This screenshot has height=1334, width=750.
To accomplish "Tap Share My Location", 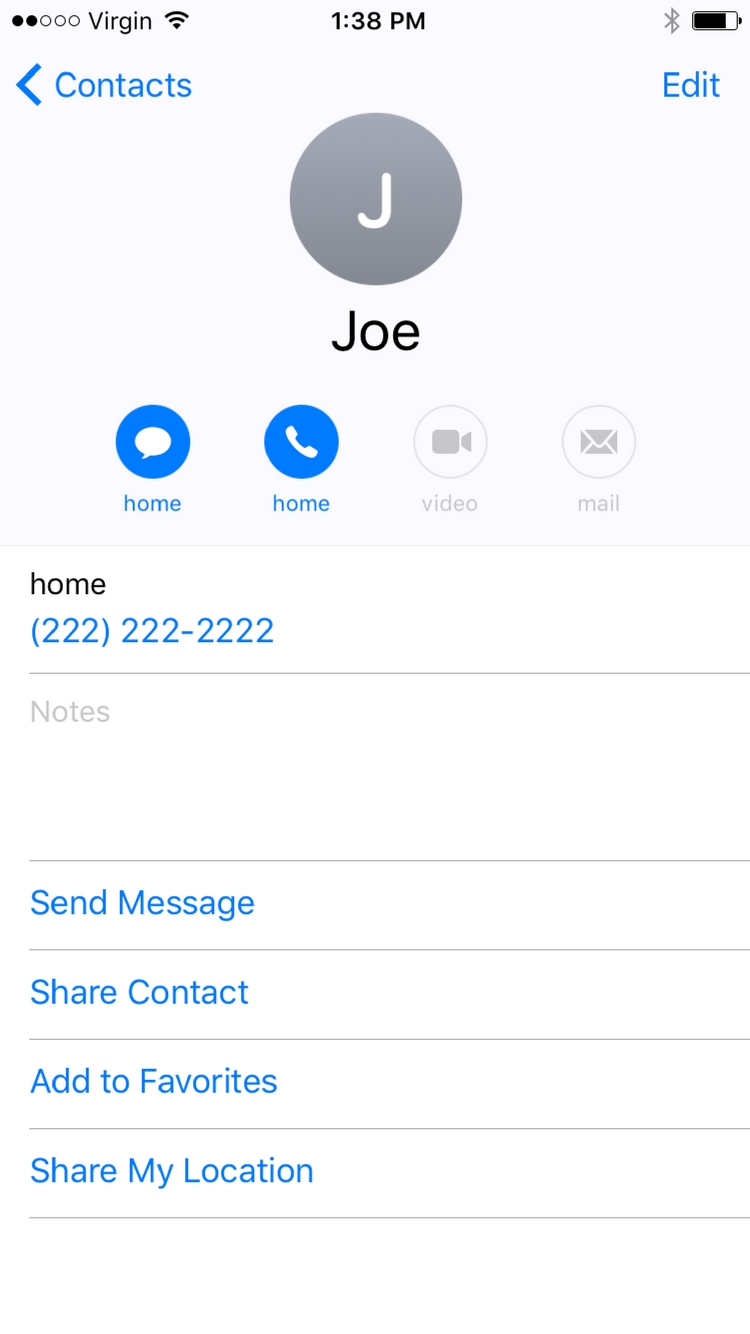I will (x=171, y=1170).
